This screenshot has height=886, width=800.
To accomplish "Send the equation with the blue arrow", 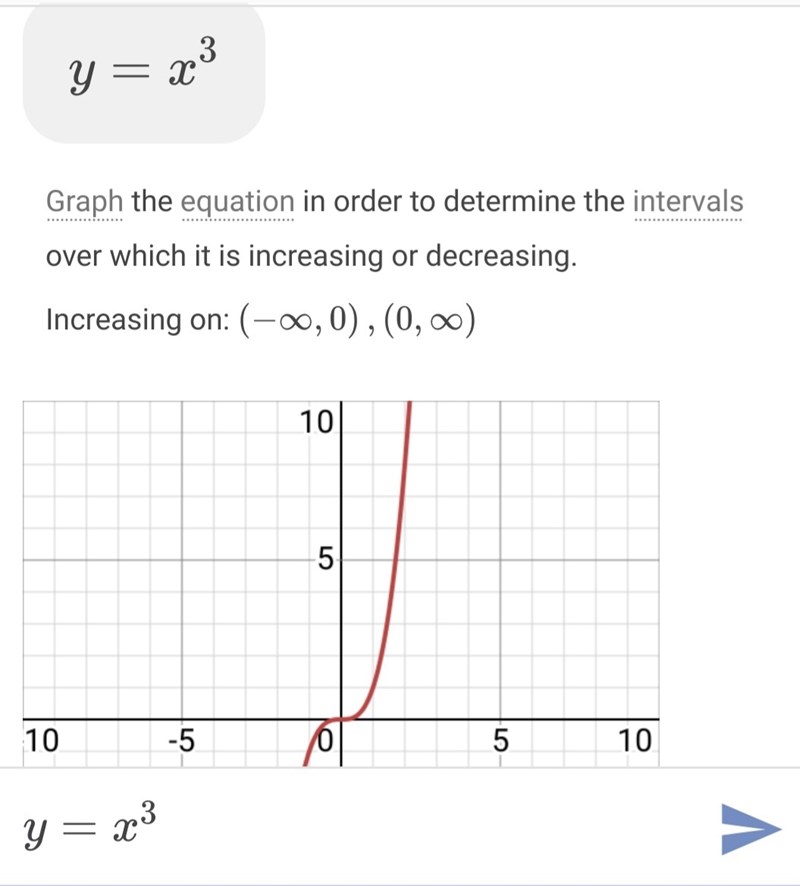I will pos(750,829).
